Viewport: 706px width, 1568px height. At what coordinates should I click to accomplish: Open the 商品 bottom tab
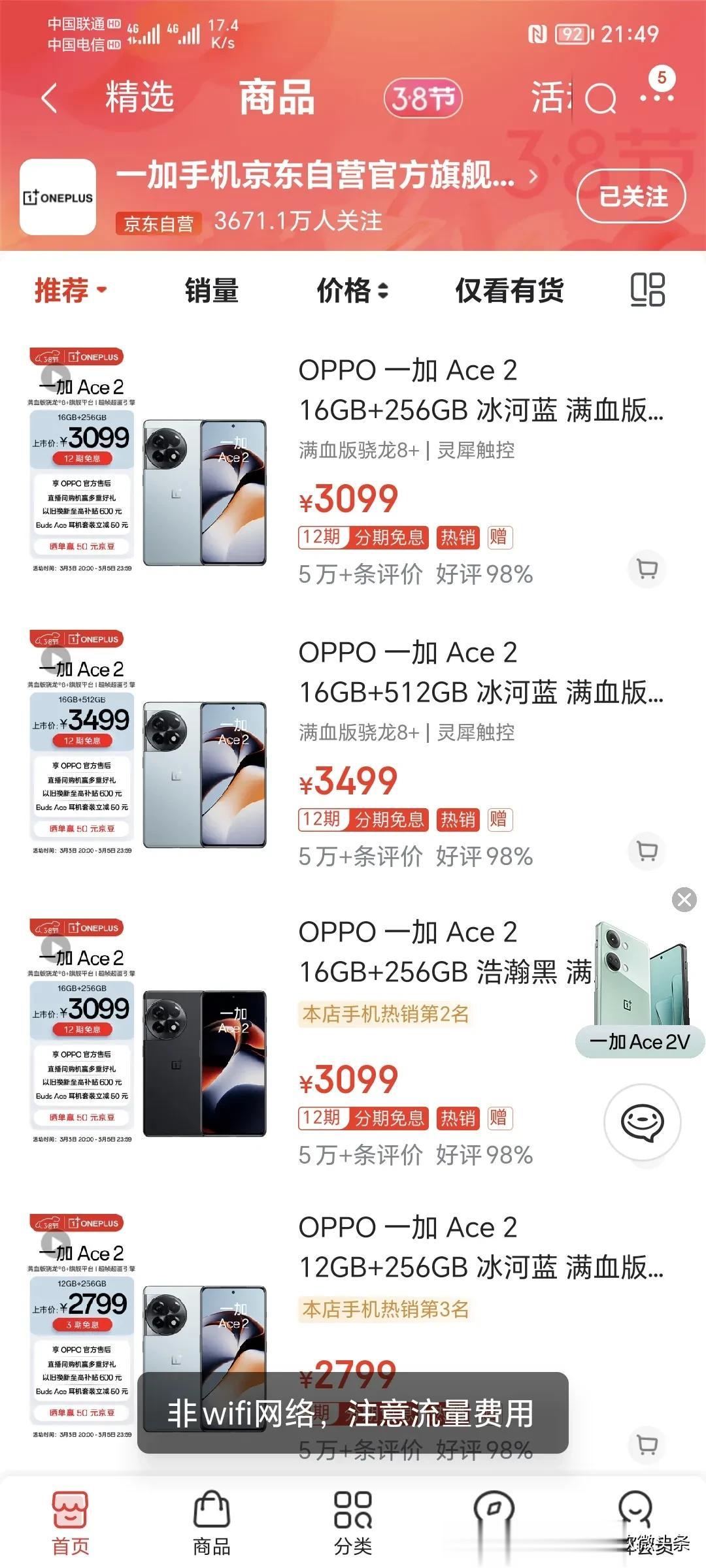(212, 1524)
